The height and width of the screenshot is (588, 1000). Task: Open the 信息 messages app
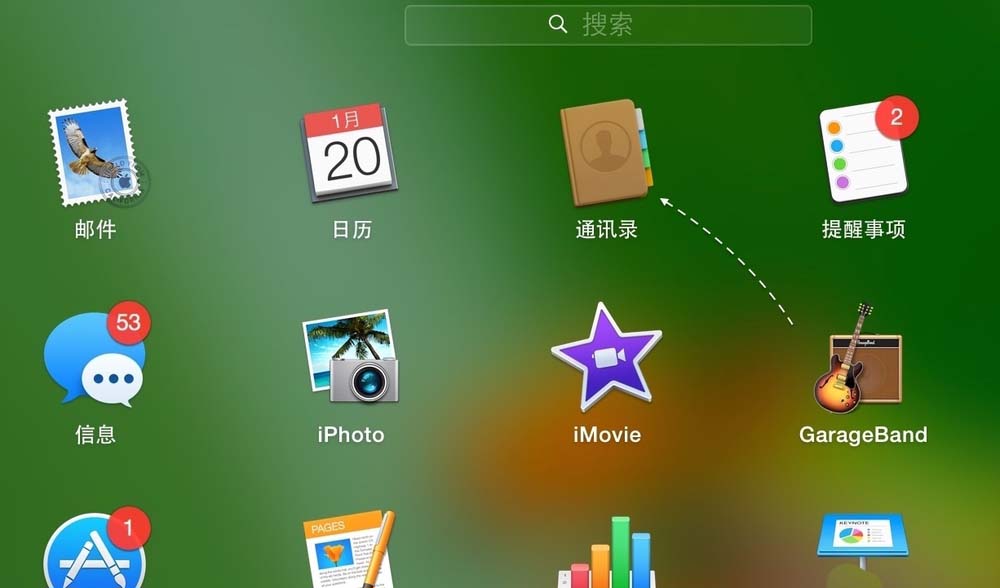coord(95,358)
